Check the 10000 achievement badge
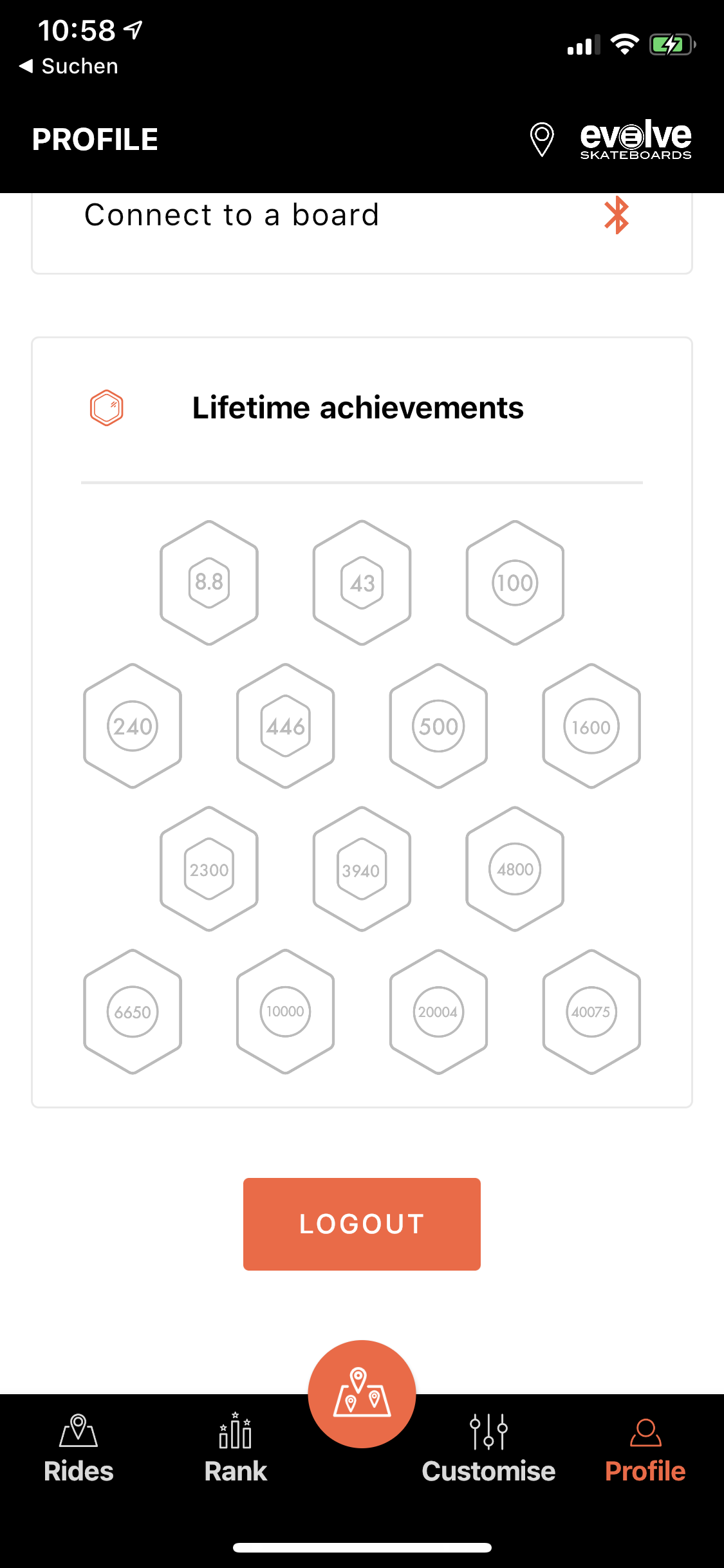The width and height of the screenshot is (724, 1568). pyautogui.click(x=286, y=1012)
